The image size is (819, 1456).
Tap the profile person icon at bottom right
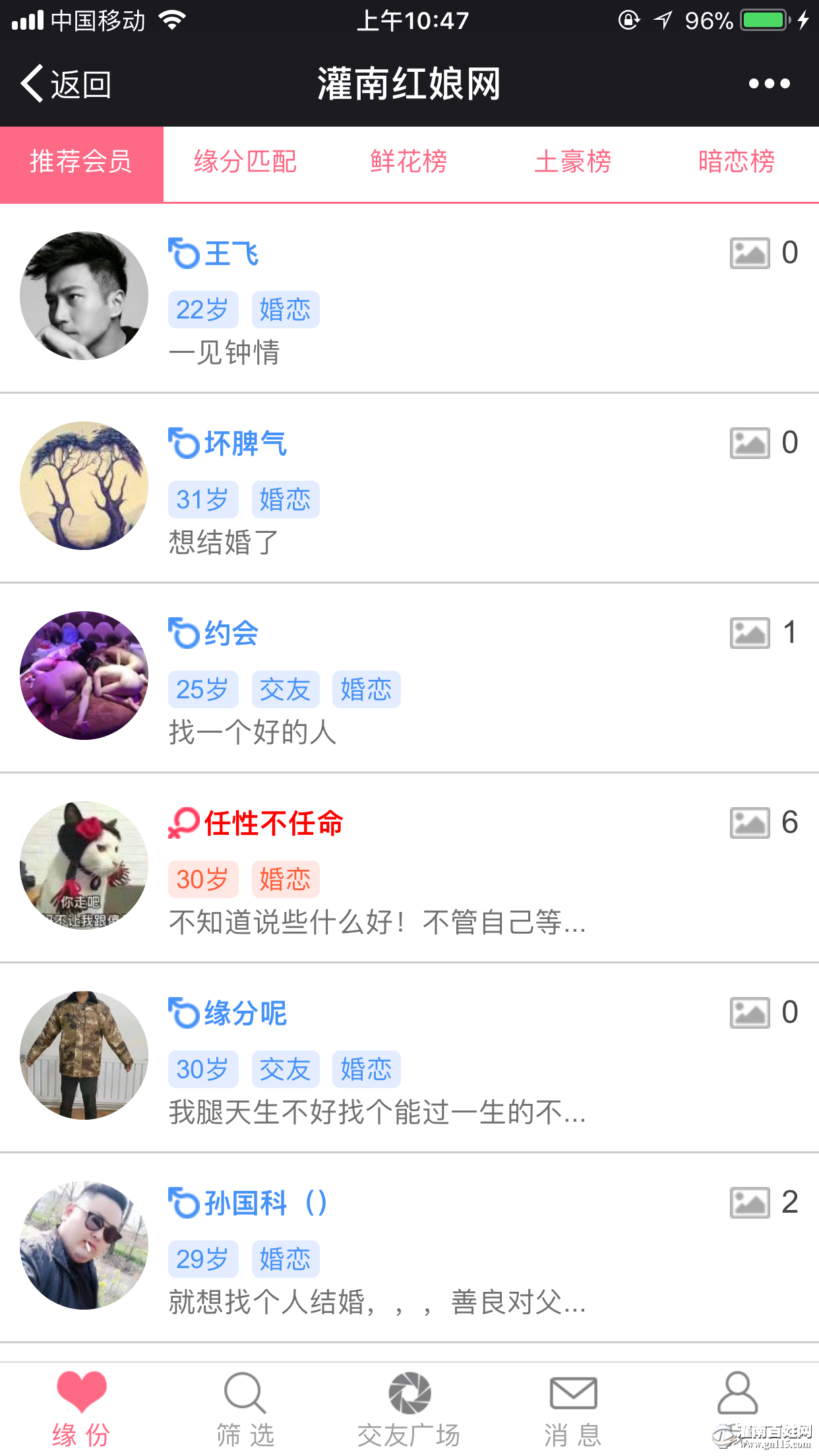[737, 1391]
